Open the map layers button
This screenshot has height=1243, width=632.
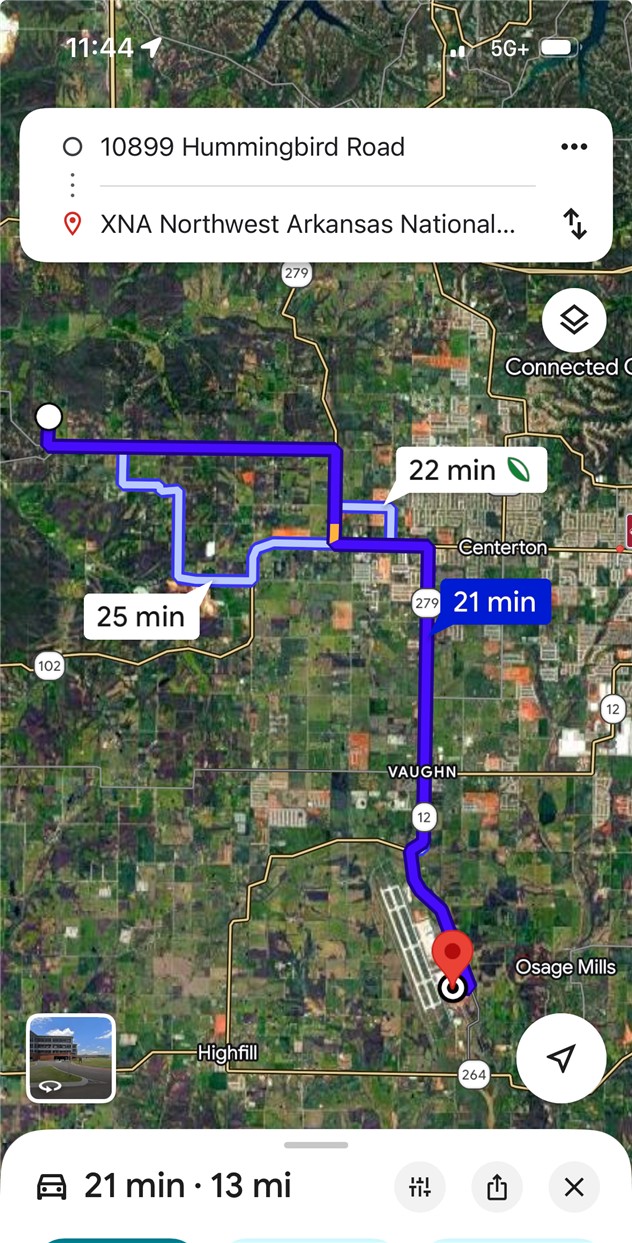(x=574, y=321)
